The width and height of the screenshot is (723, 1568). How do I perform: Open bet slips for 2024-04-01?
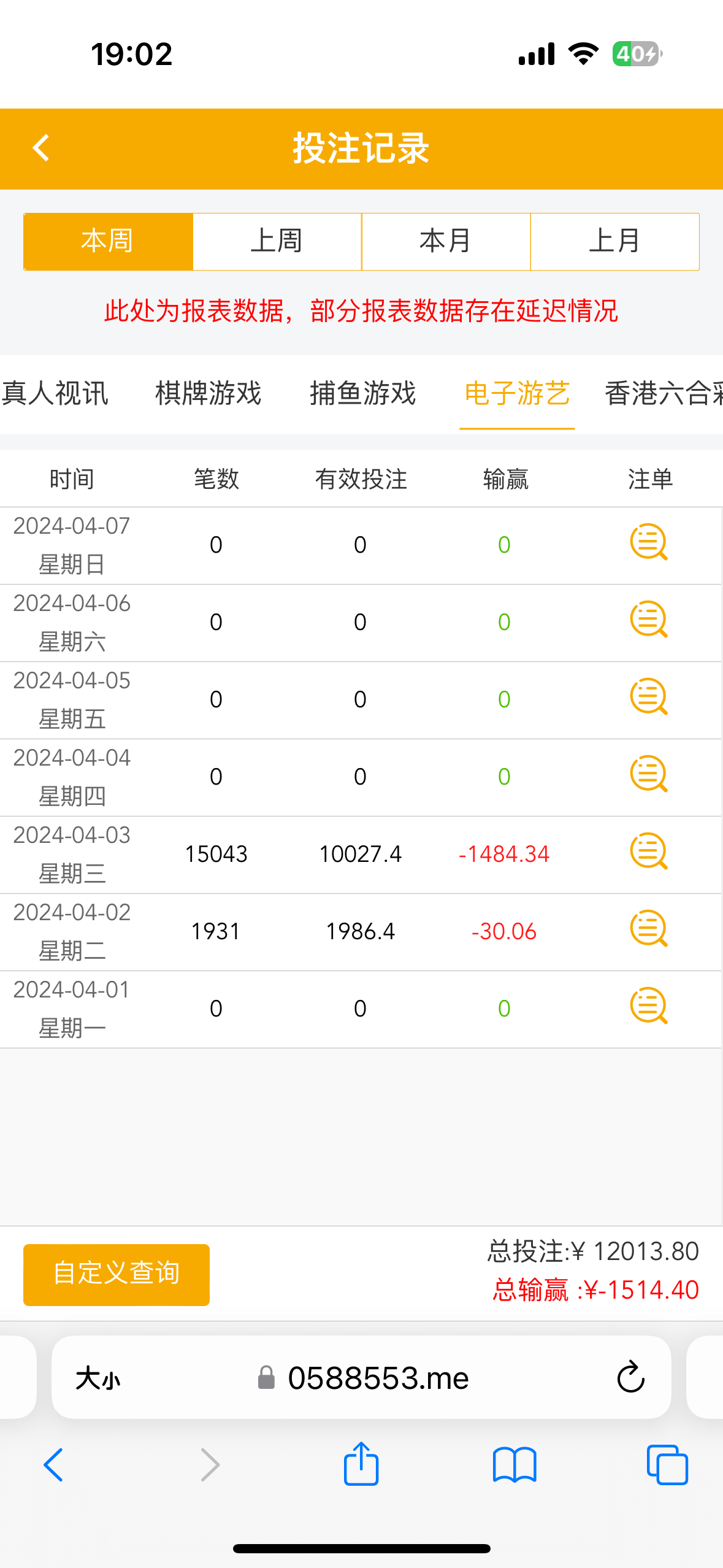click(648, 1005)
